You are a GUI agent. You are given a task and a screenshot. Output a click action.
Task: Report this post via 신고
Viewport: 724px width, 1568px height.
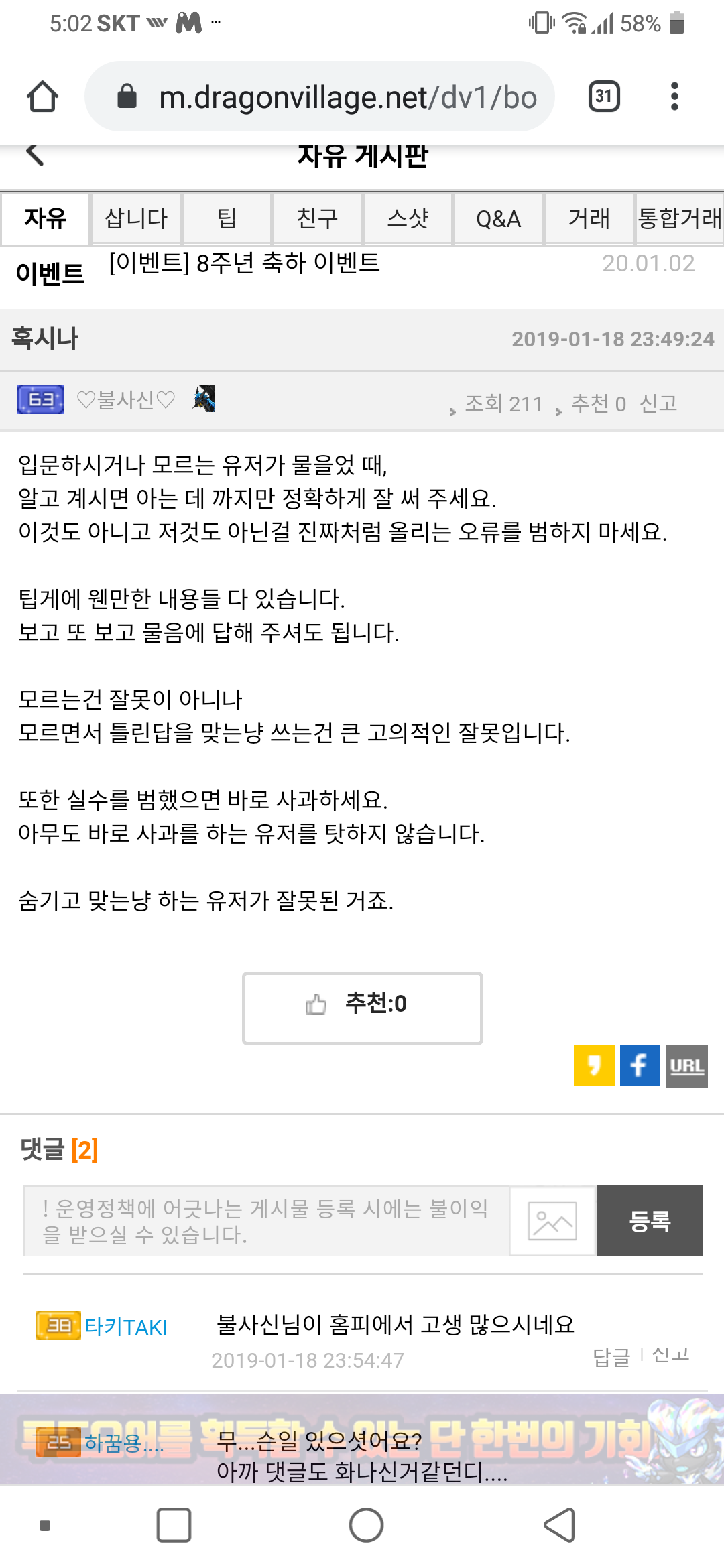tap(658, 403)
